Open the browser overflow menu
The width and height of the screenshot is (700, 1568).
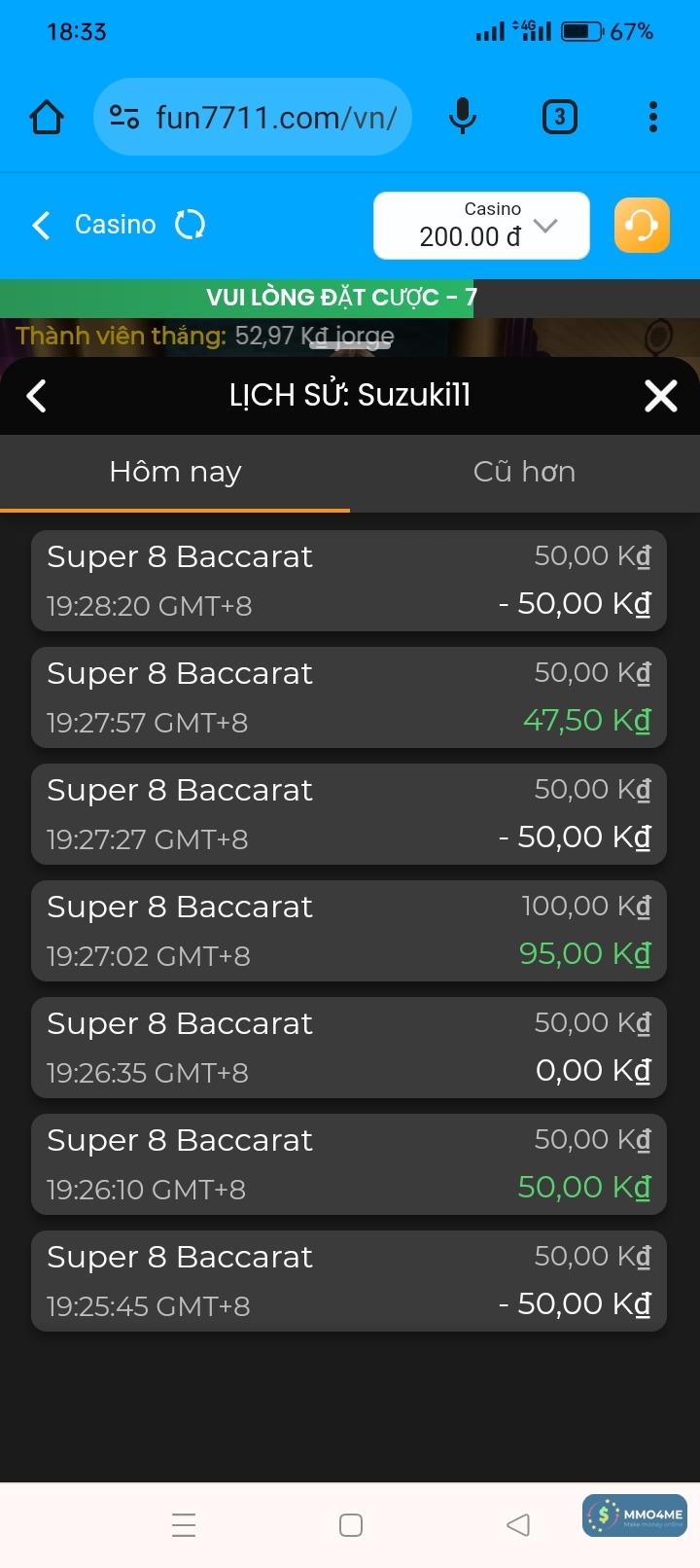(652, 118)
